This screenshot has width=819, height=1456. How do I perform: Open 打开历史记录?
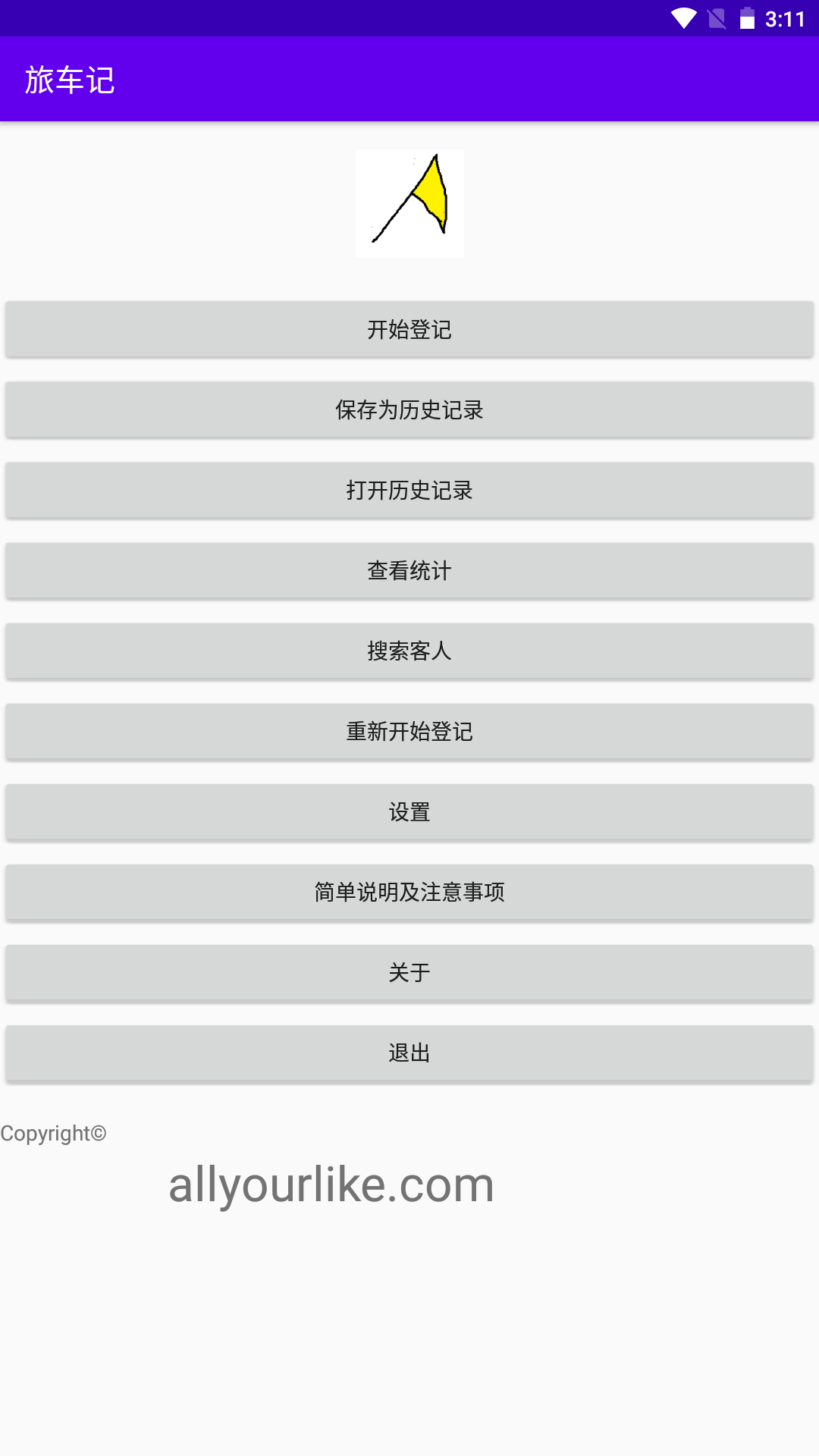pos(409,491)
